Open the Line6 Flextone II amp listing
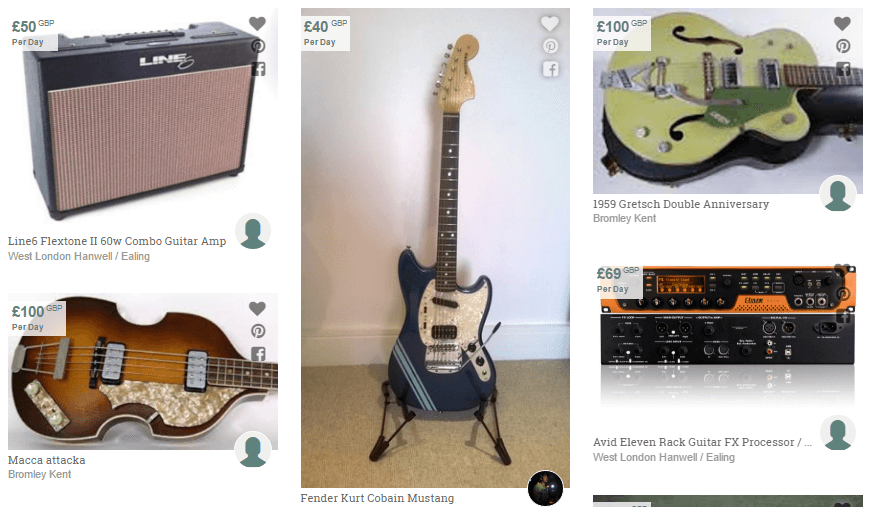Screen dimensions: 873x507 tap(117, 241)
